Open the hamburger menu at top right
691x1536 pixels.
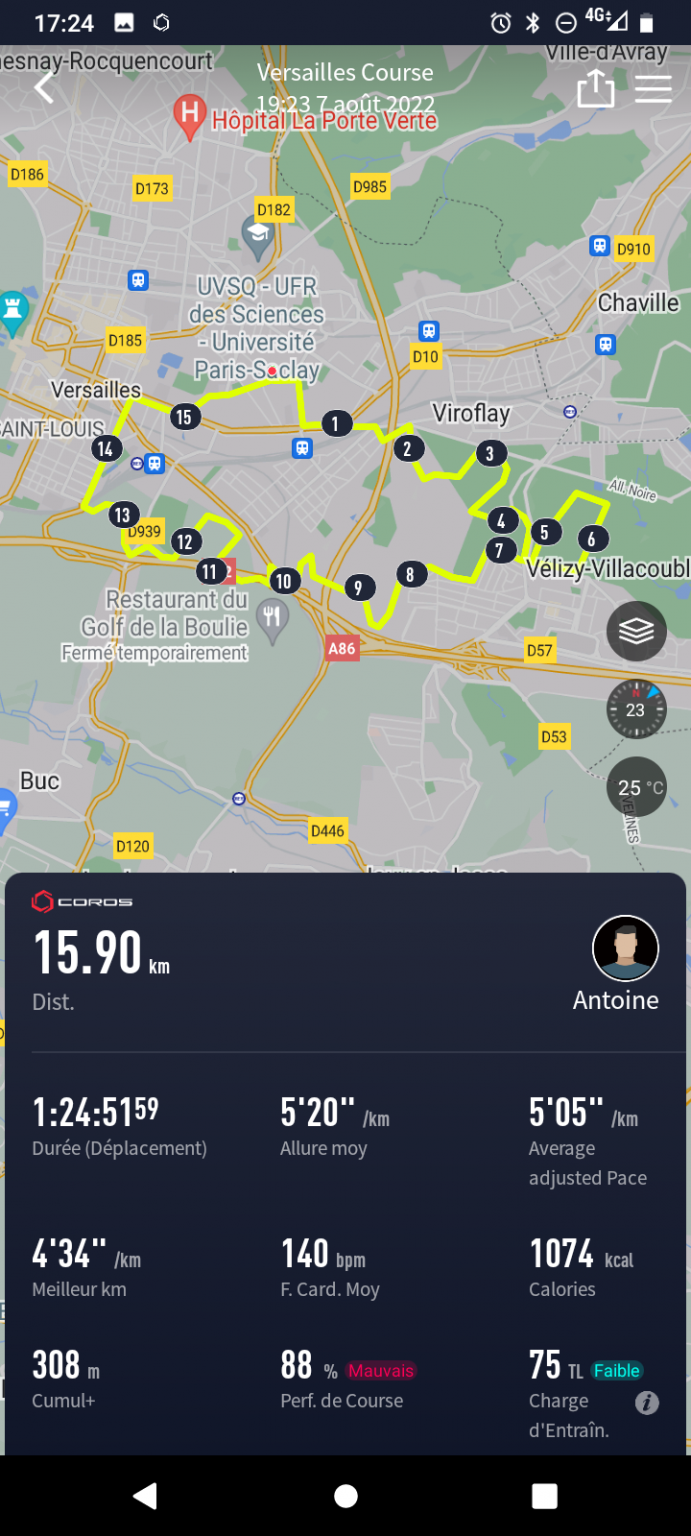(x=653, y=89)
